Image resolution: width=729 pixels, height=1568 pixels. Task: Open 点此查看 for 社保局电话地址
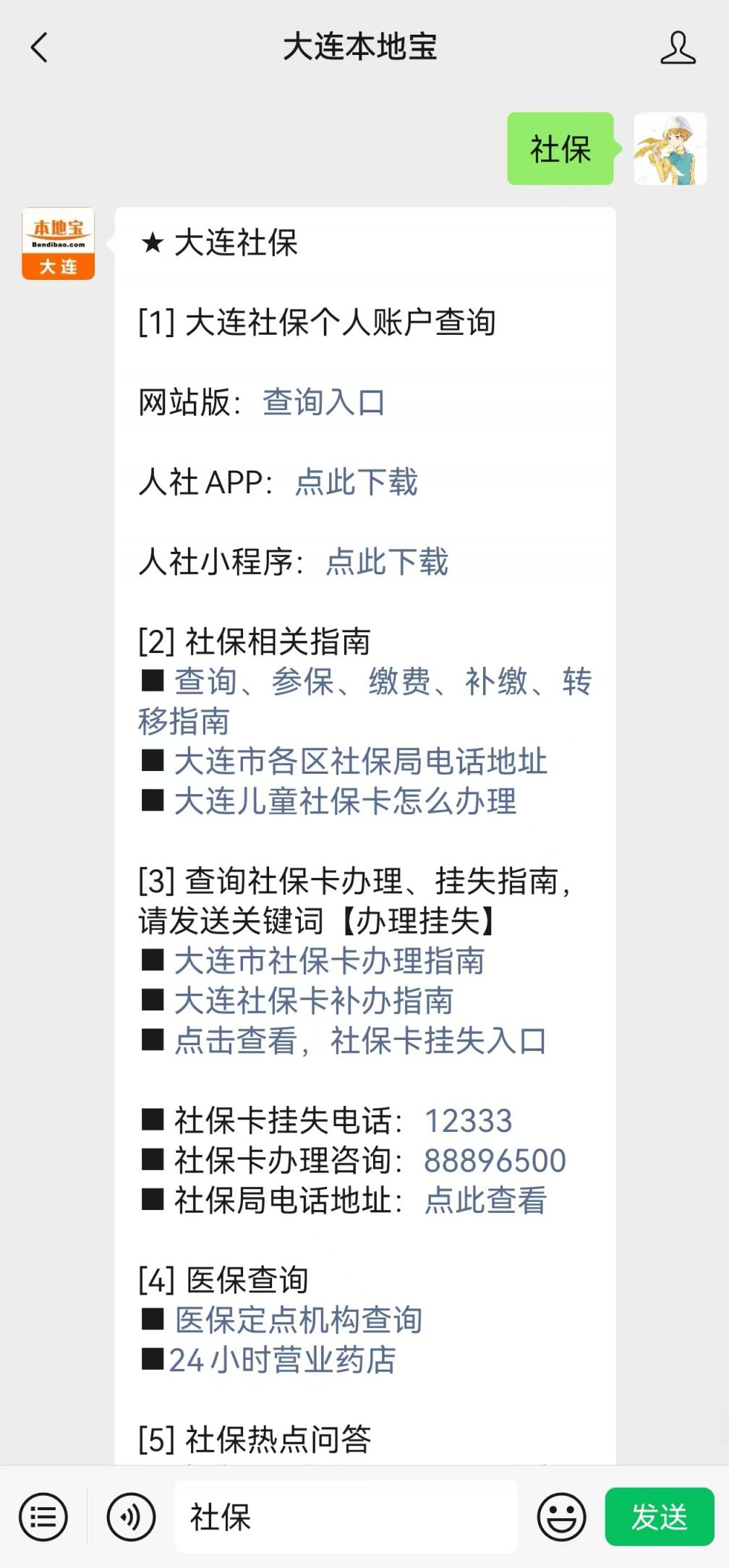point(485,1200)
